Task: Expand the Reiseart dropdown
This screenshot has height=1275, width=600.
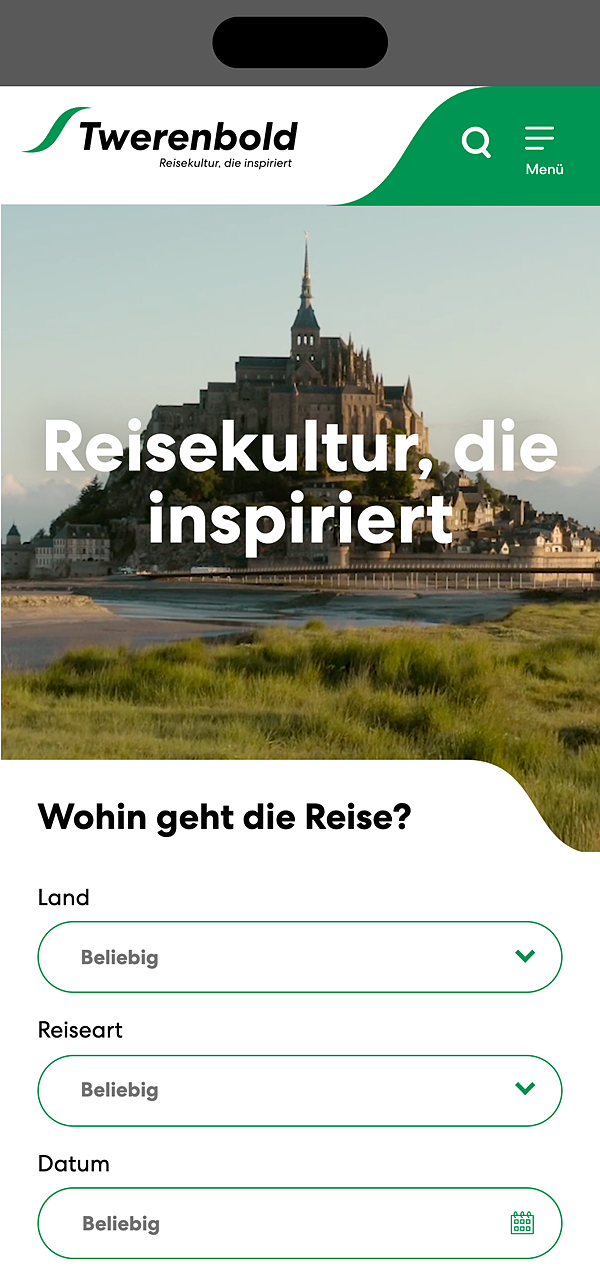Action: click(300, 1090)
